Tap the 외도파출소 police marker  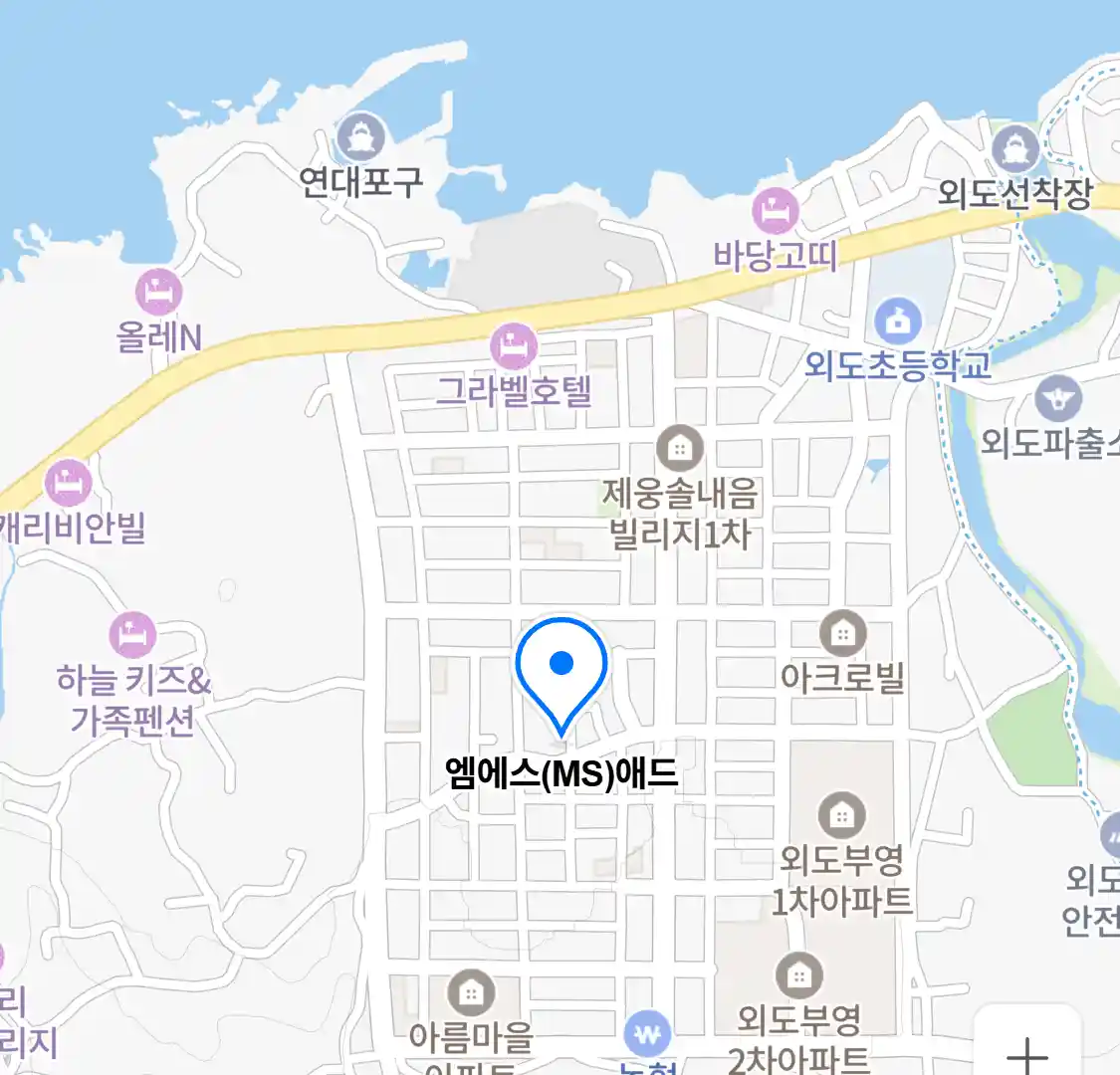pyautogui.click(x=1057, y=399)
